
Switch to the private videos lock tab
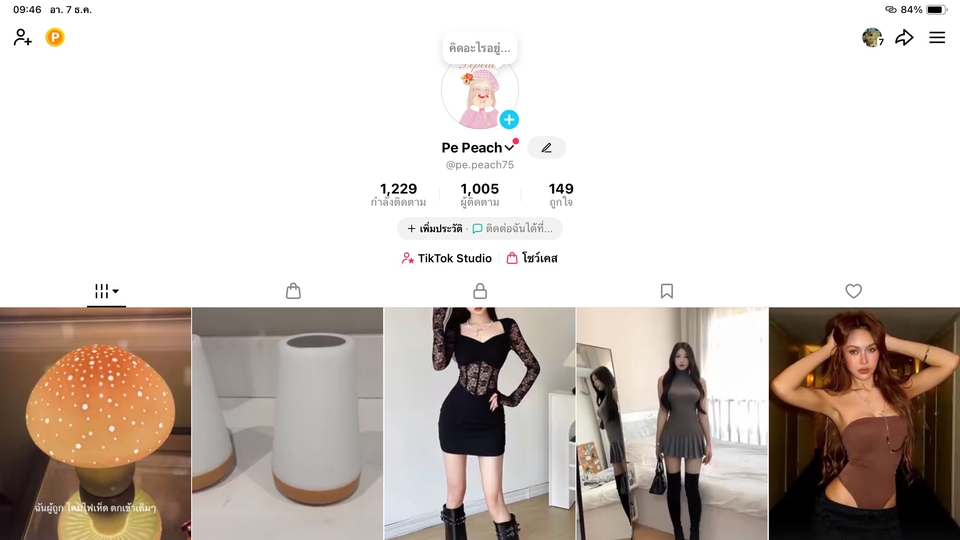pos(480,291)
